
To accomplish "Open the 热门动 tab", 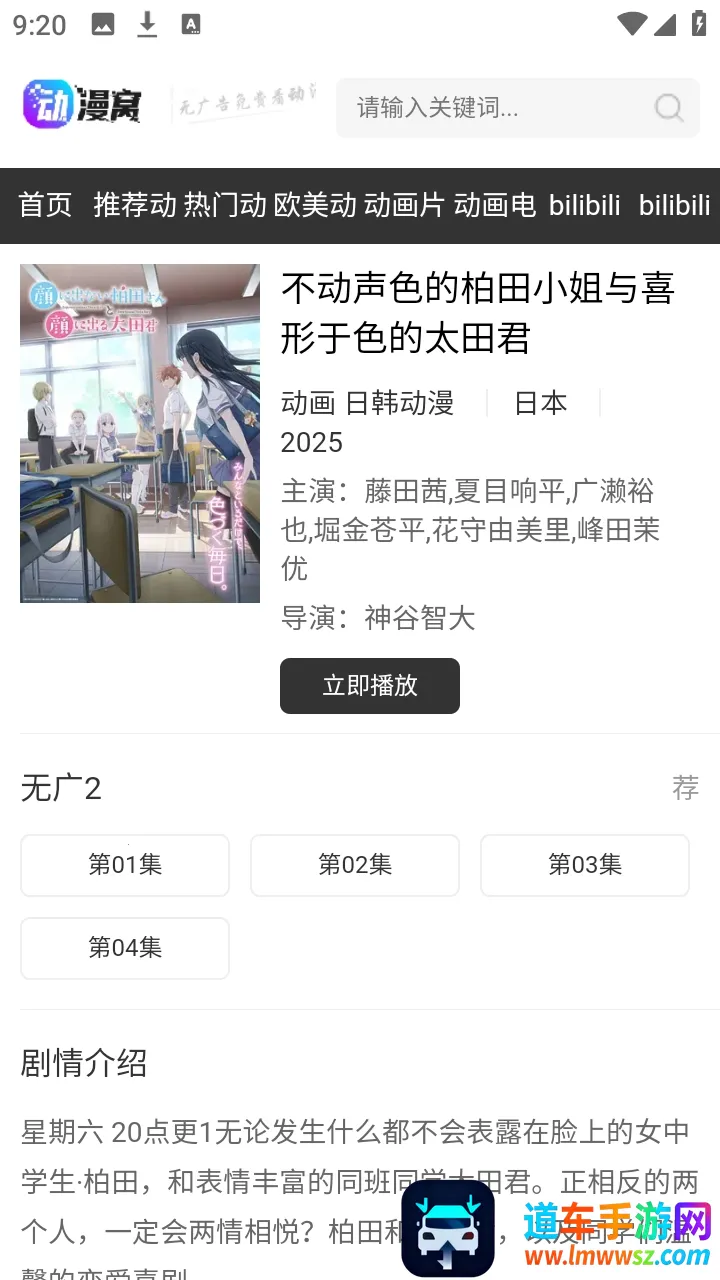I will [x=224, y=205].
